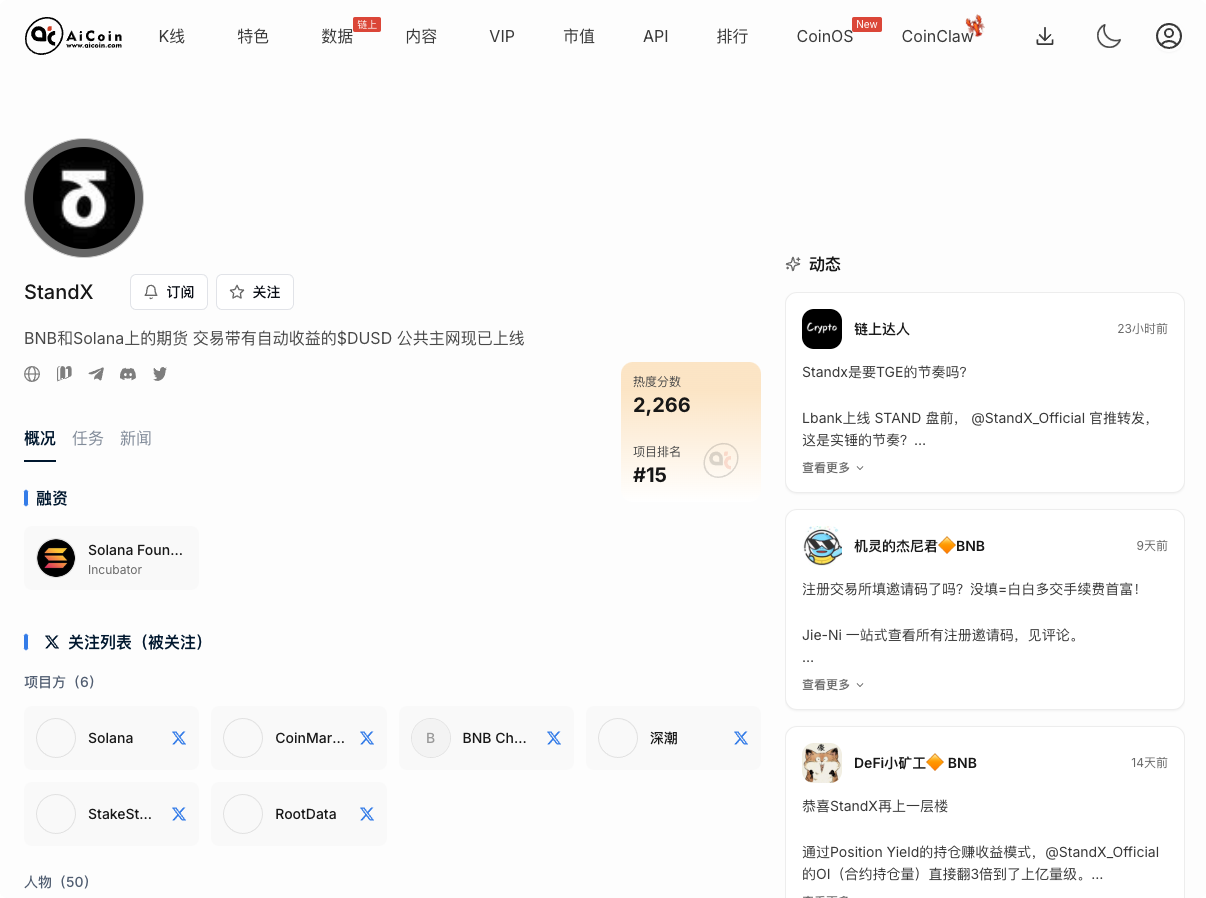This screenshot has width=1206, height=898.
Task: Switch to the 新闻 tab
Action: (136, 438)
